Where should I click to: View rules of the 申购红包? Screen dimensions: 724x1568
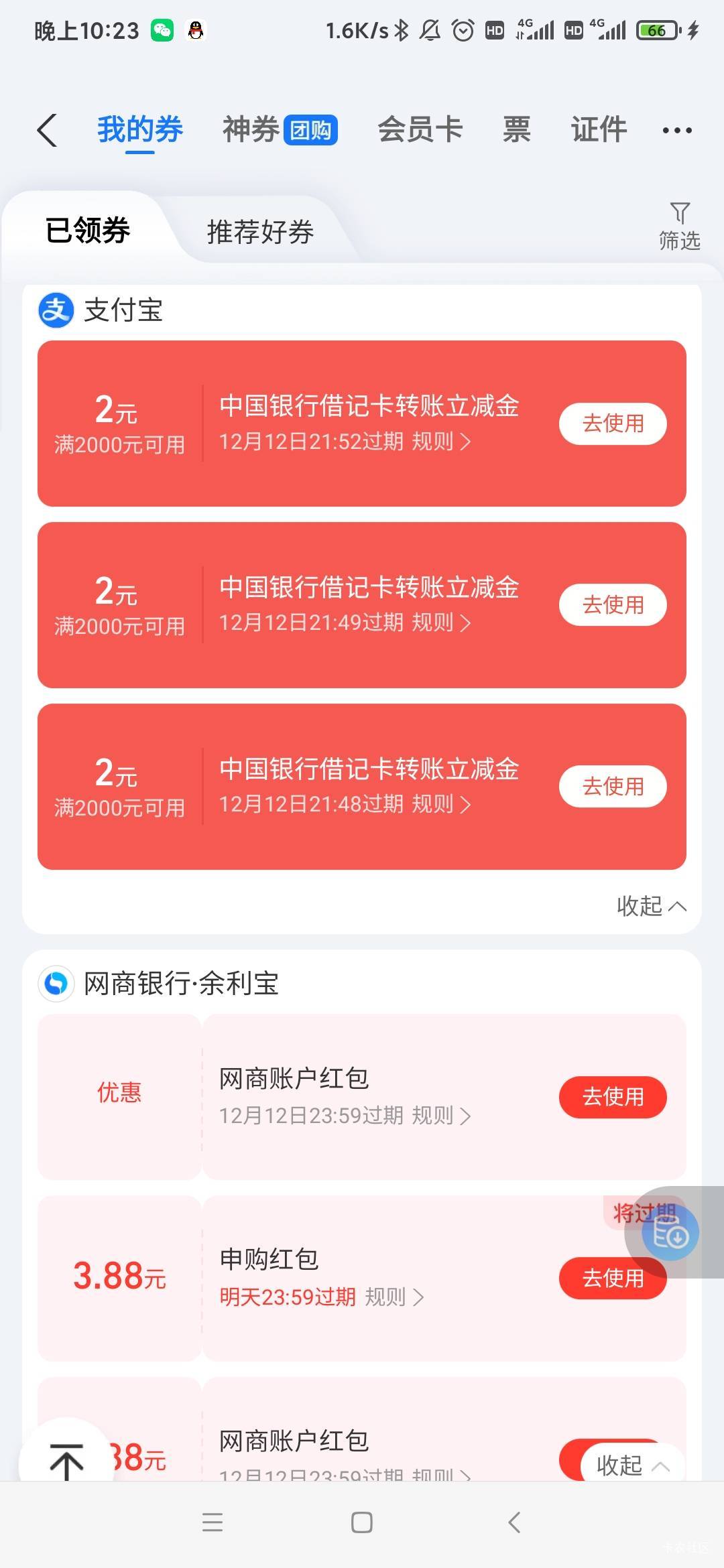coord(394,1297)
